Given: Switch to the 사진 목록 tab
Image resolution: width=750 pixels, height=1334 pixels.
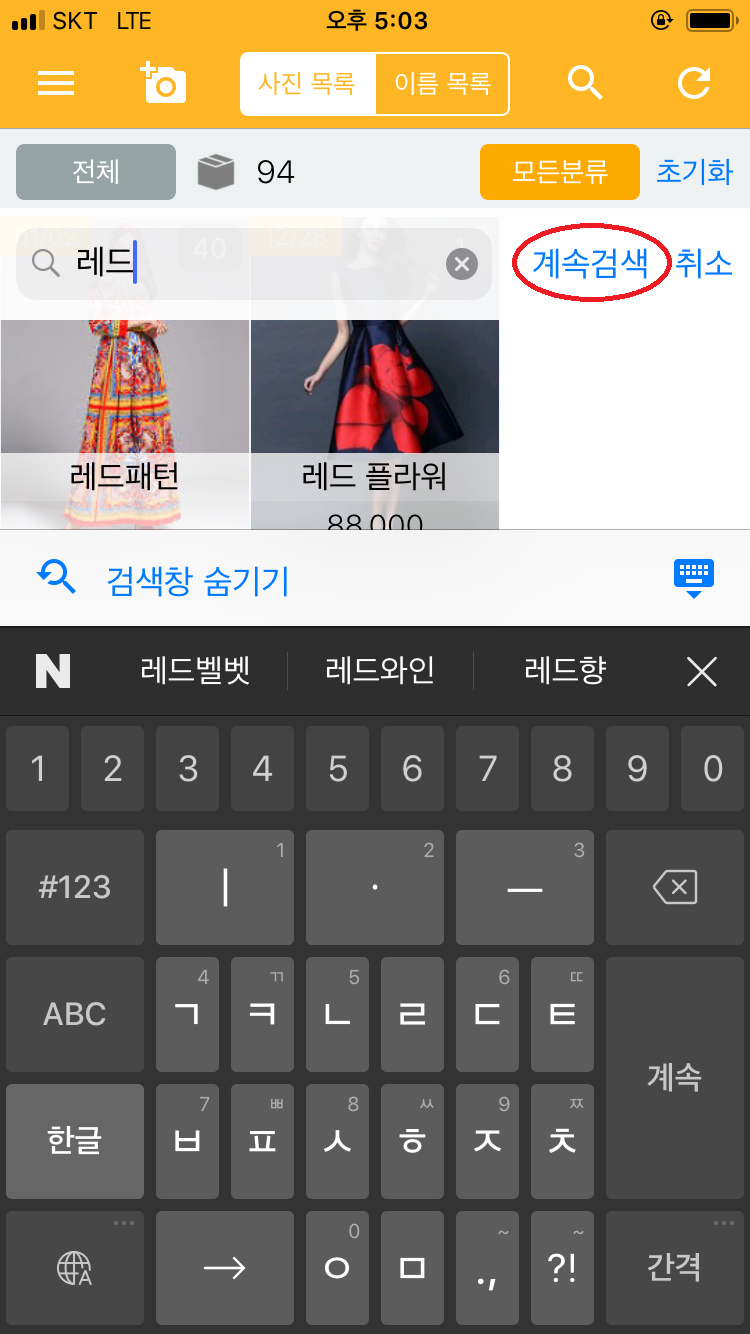Looking at the screenshot, I should pyautogui.click(x=307, y=84).
